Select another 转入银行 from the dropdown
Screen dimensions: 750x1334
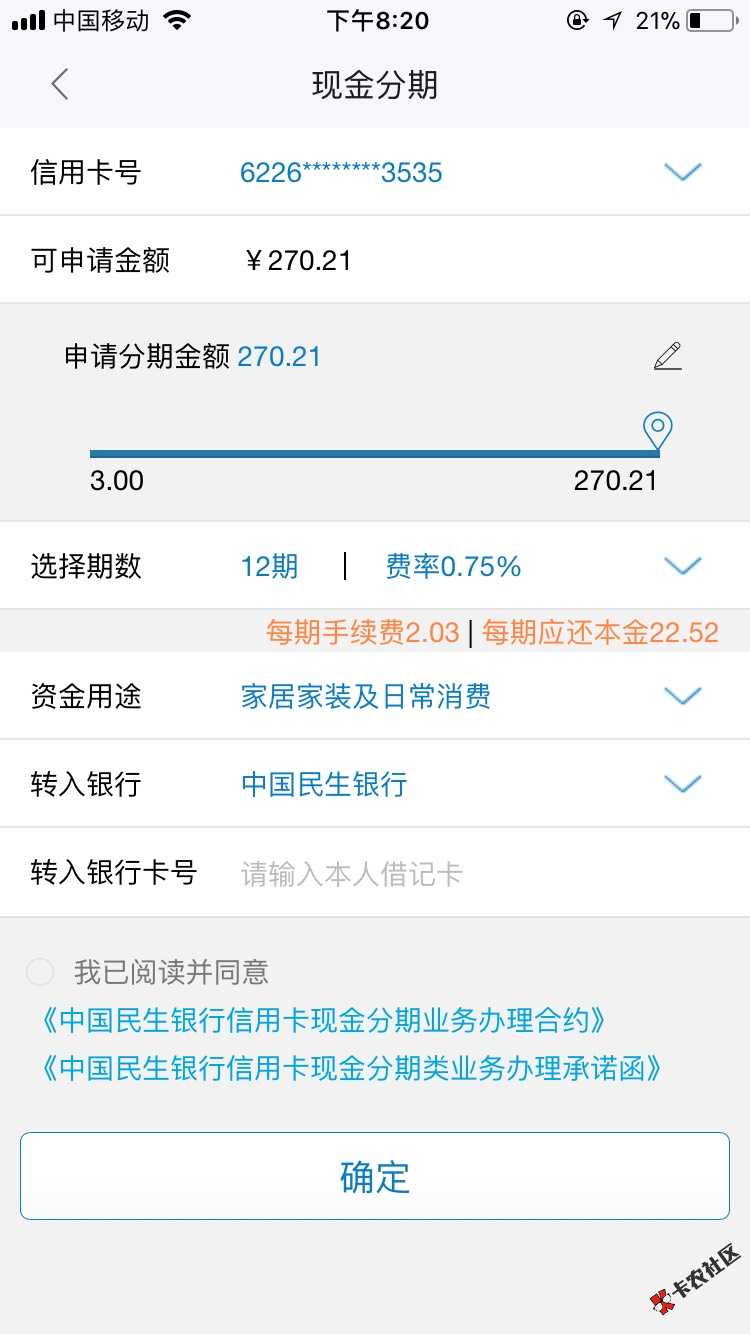point(683,784)
